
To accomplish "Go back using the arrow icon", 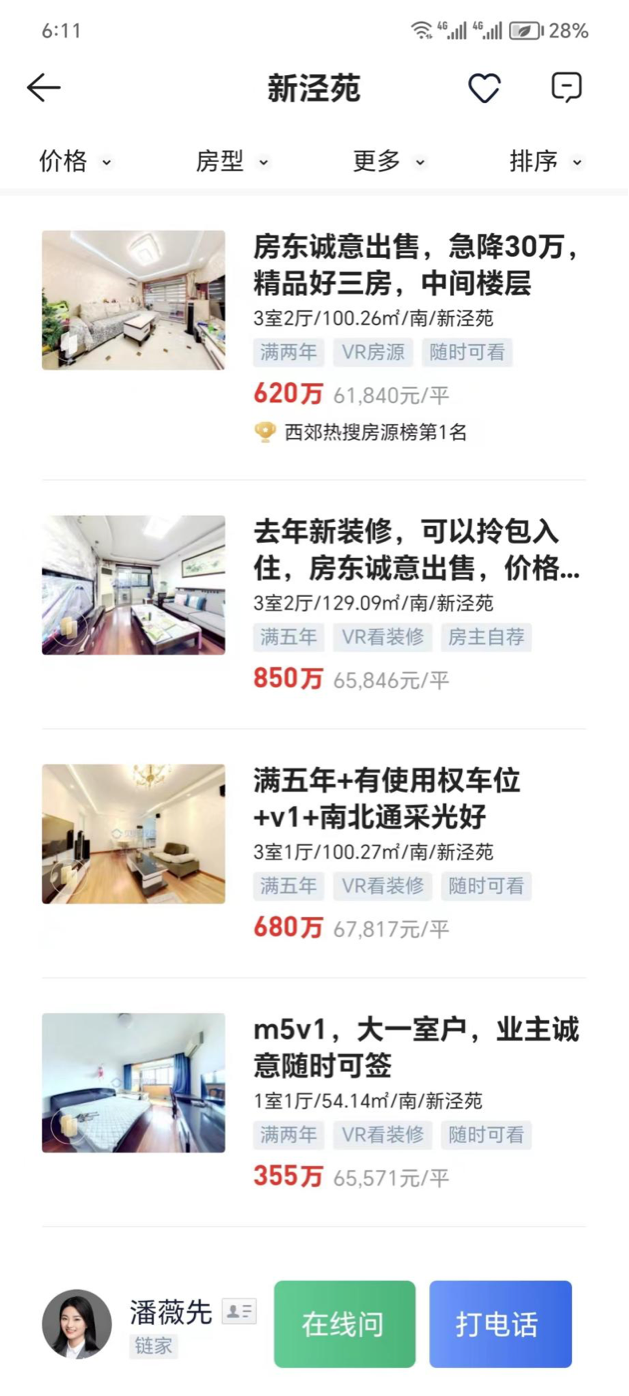I will click(44, 88).
